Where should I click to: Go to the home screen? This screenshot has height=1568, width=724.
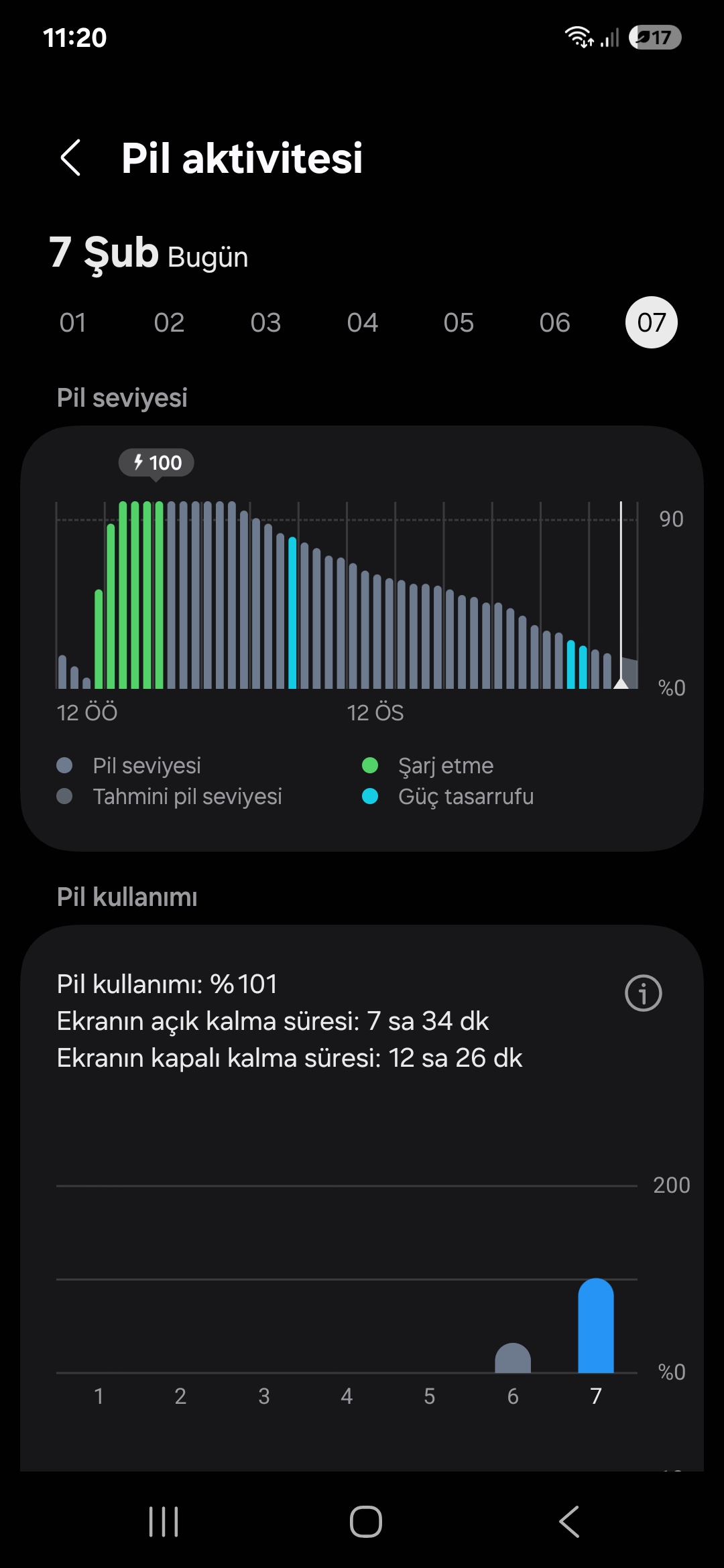(366, 1521)
